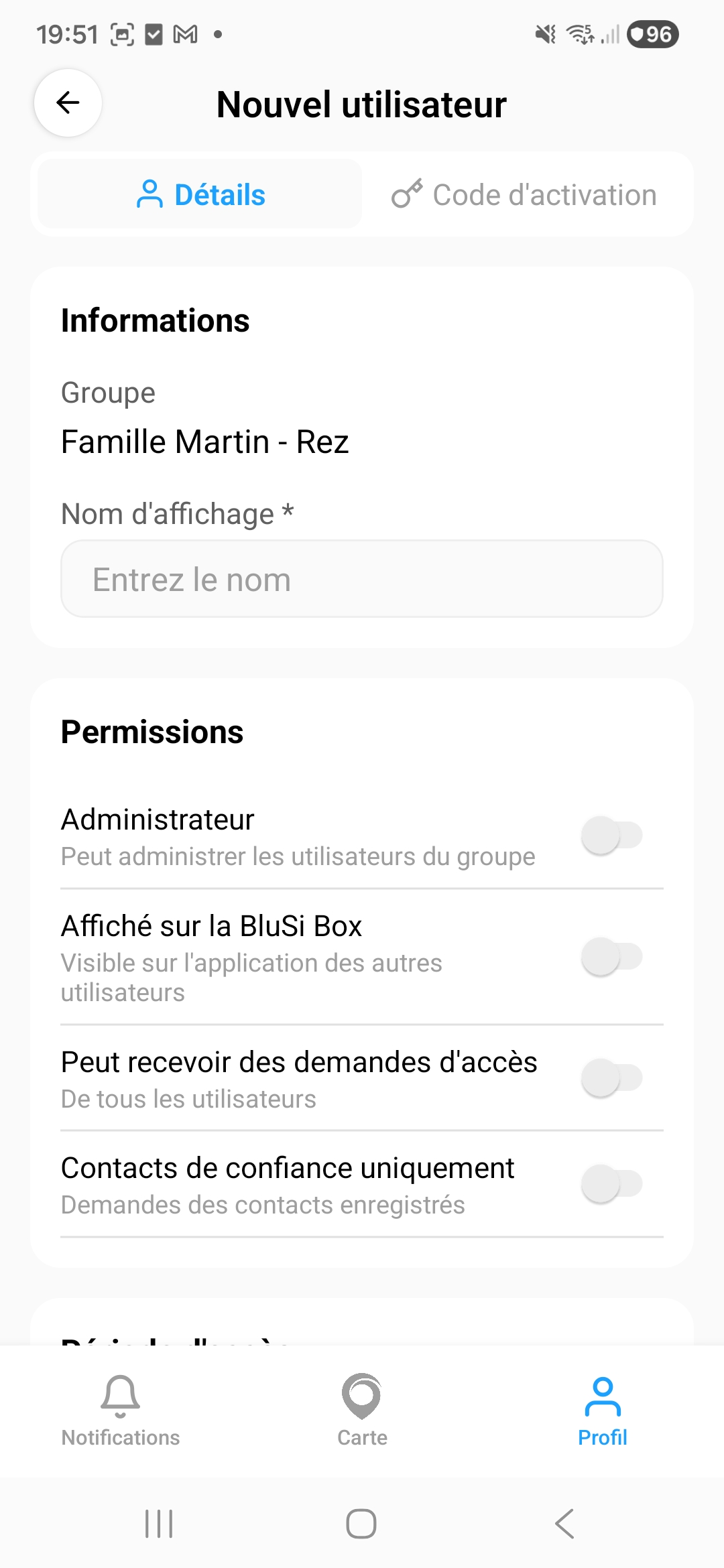The height and width of the screenshot is (1568, 724).
Task: Tap the person icon on the Détails tab
Action: pos(150,194)
